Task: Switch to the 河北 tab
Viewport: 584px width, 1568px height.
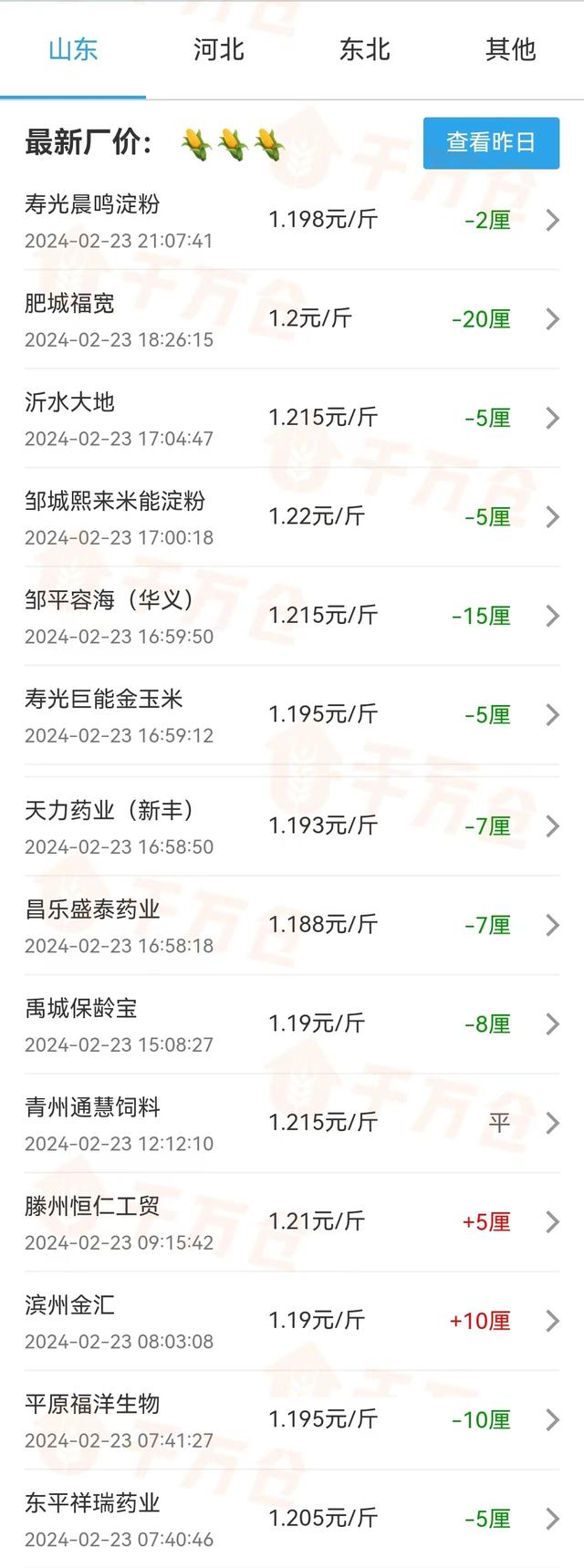Action: coord(219,49)
